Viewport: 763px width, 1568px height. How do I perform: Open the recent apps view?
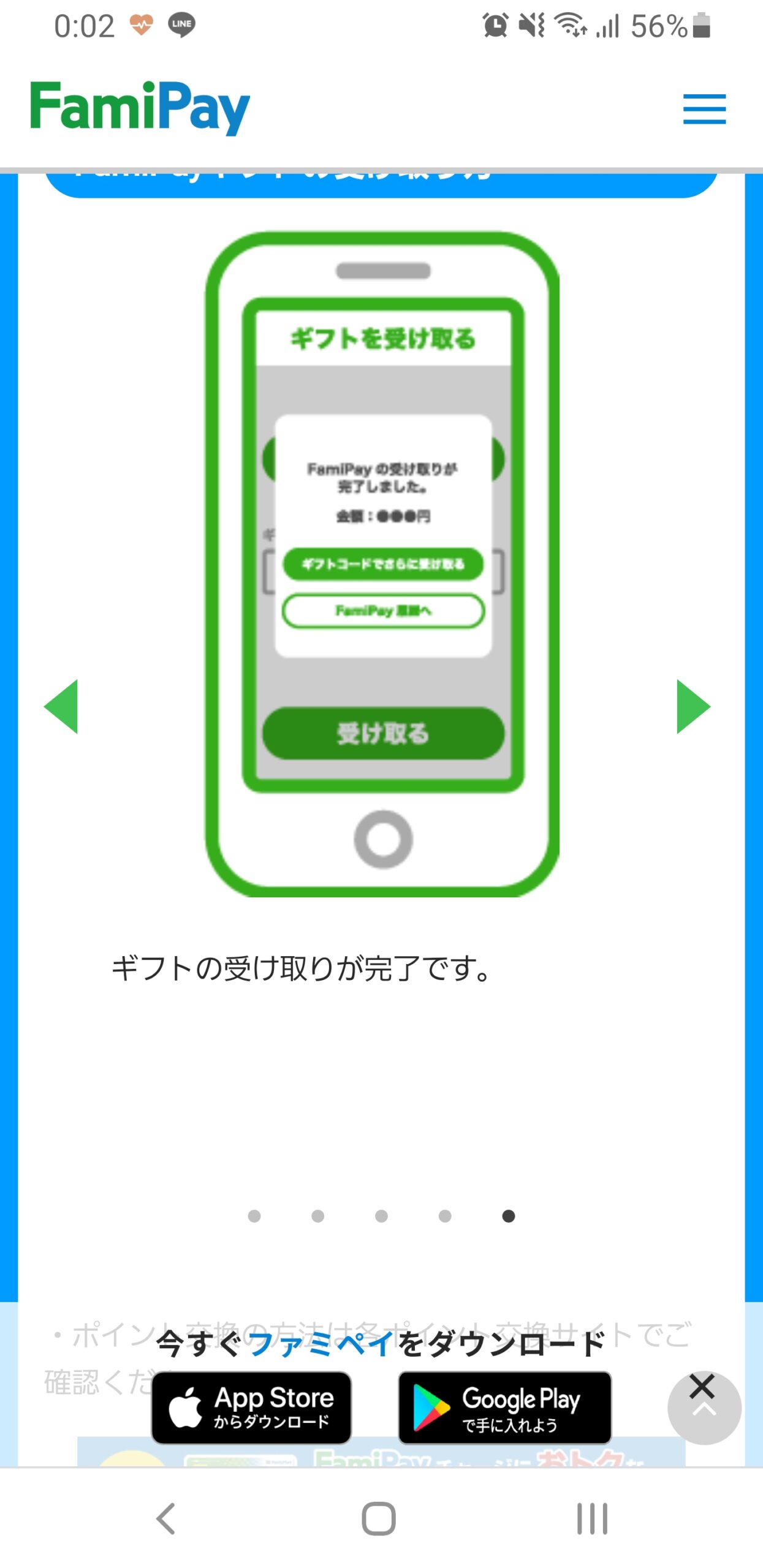point(592,1518)
